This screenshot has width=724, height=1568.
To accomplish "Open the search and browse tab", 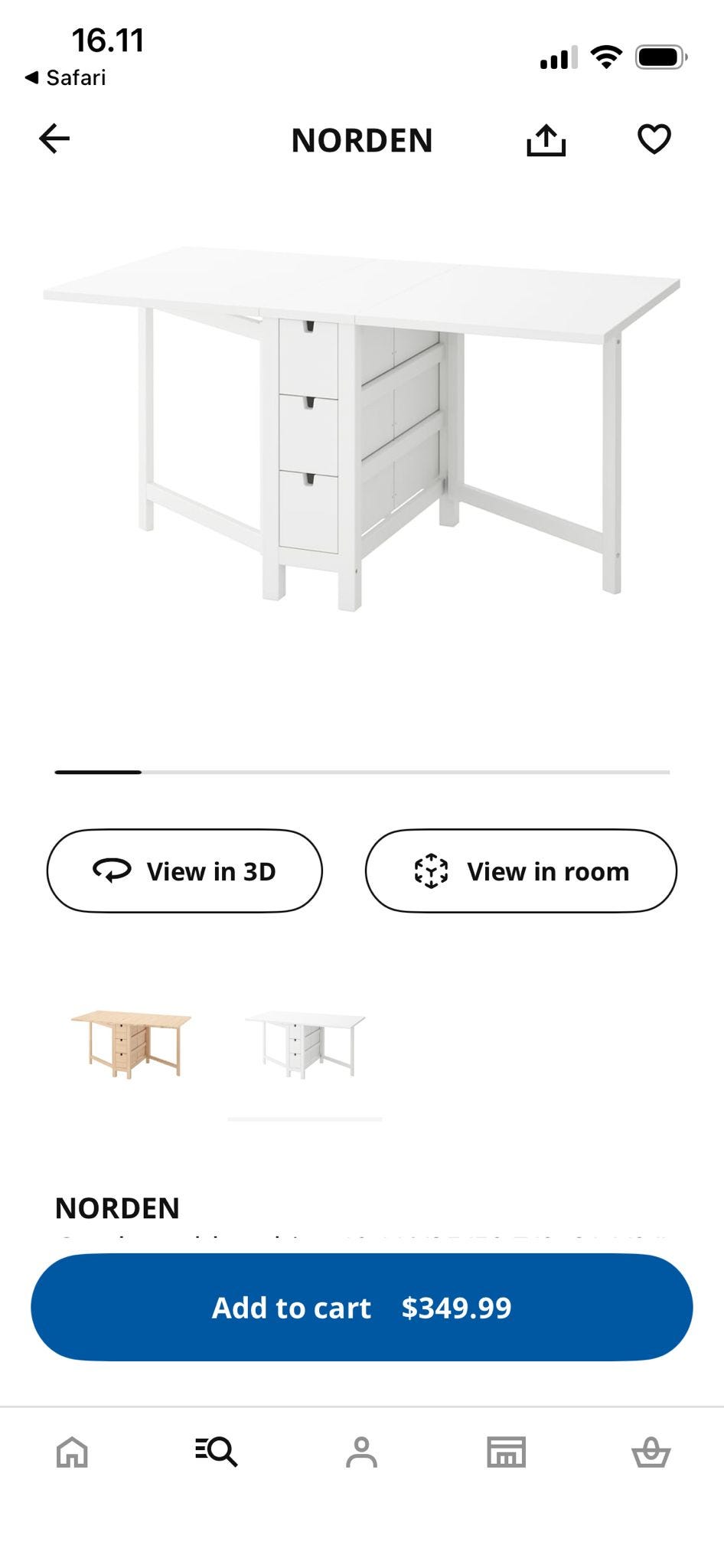I will (x=217, y=1452).
